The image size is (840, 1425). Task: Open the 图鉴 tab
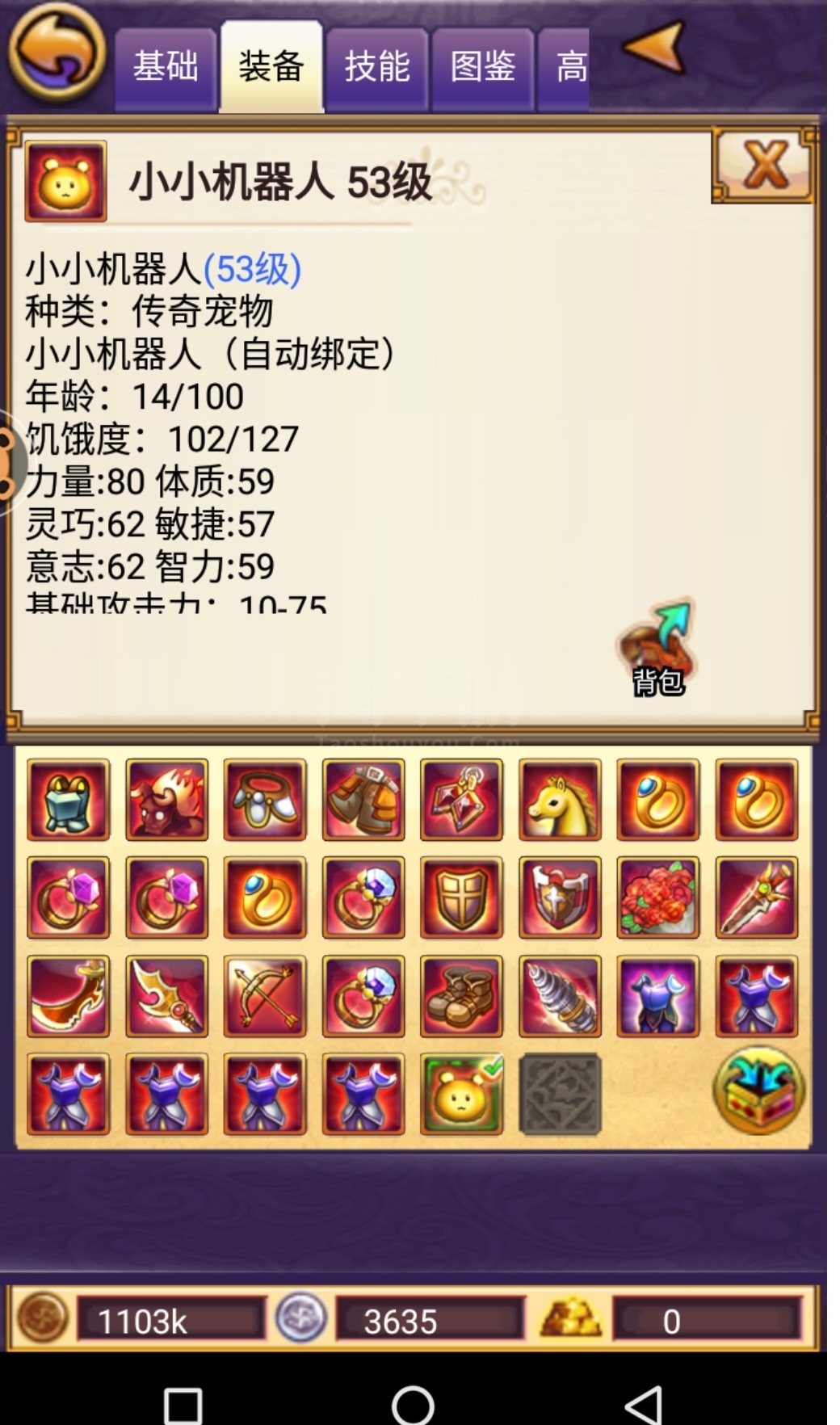[x=483, y=68]
